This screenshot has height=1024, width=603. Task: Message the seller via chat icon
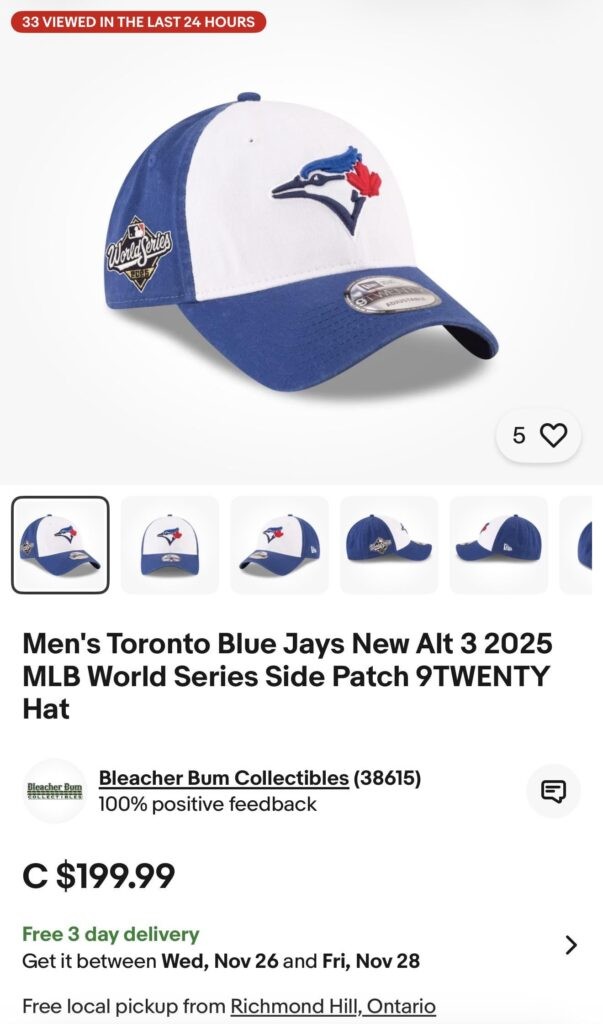pos(553,792)
